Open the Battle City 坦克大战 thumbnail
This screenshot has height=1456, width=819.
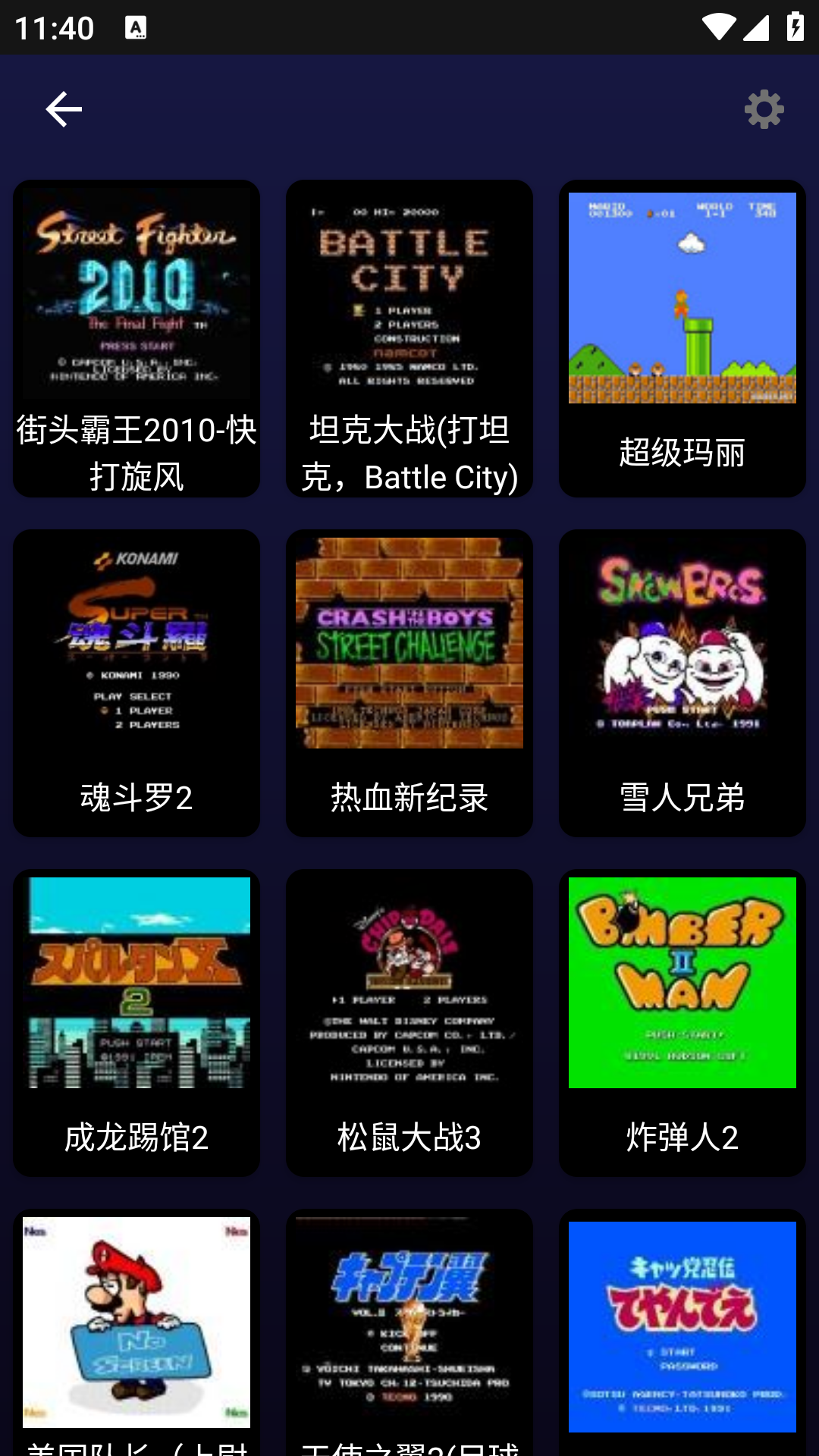(x=409, y=296)
